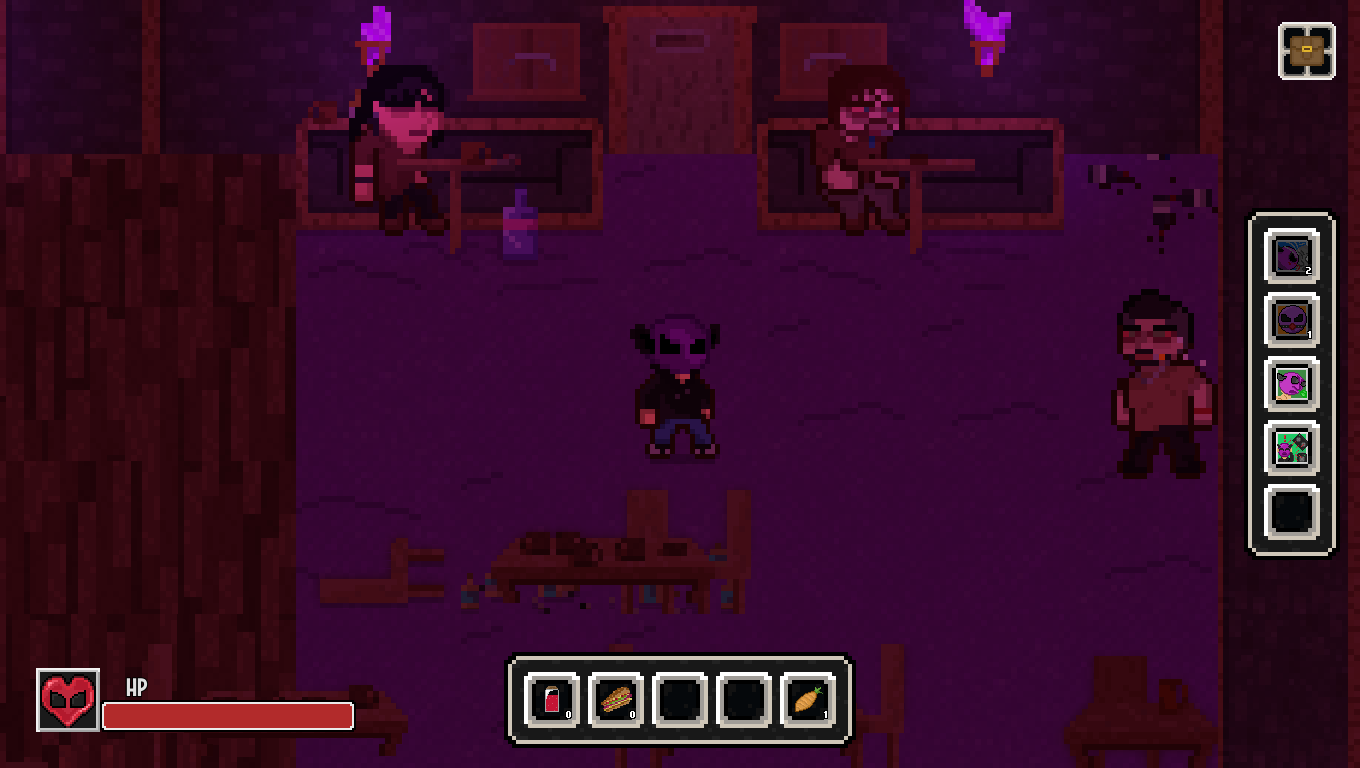Select the sandwich hotbar slot
1360x768 pixels.
(x=616, y=699)
